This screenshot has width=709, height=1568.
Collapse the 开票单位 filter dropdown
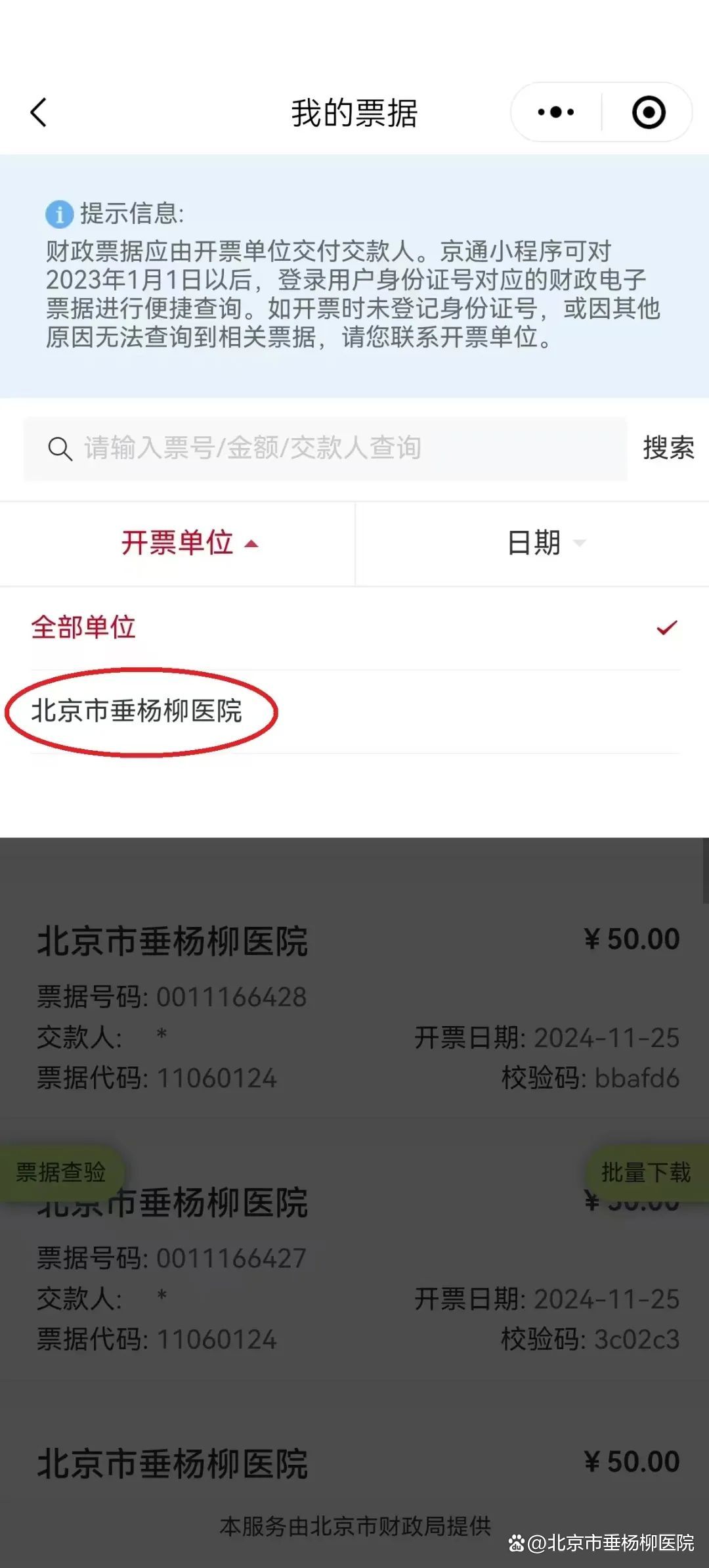point(189,543)
